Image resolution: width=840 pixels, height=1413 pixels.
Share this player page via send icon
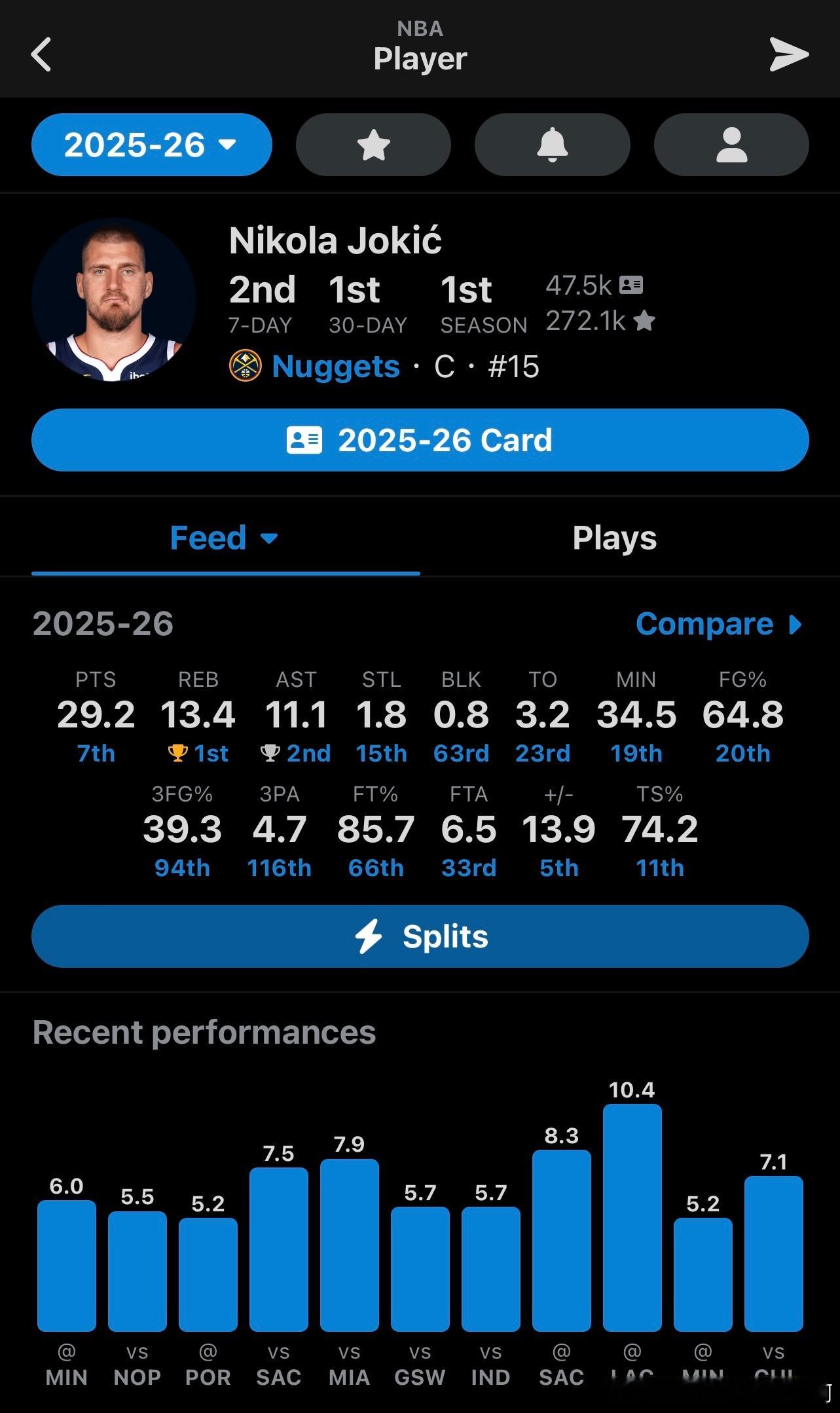tap(788, 54)
